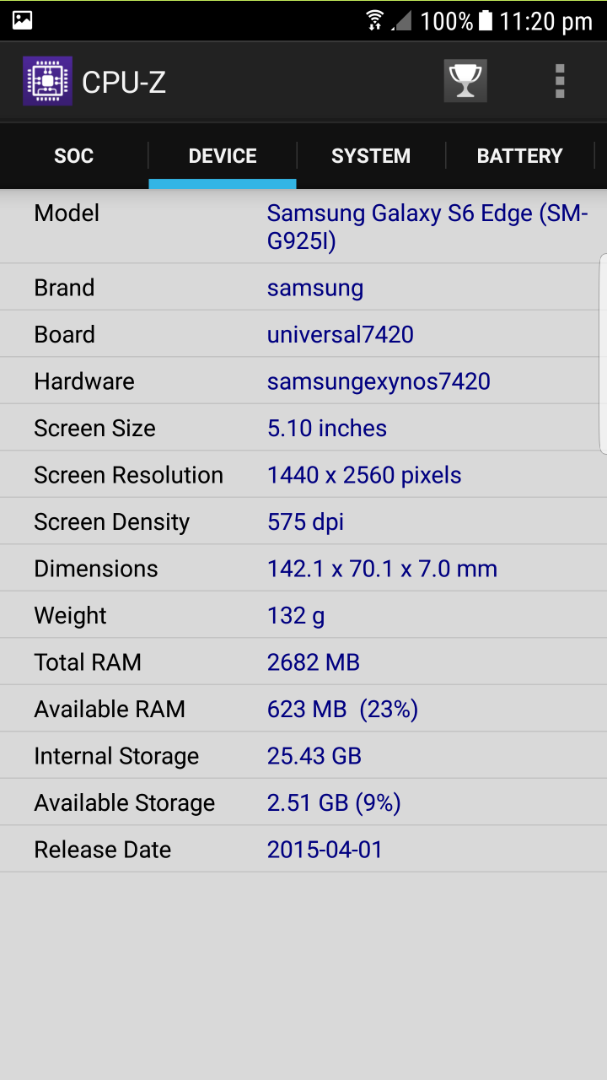607x1080 pixels.
Task: Go to the BATTERY tab
Action: tap(519, 156)
